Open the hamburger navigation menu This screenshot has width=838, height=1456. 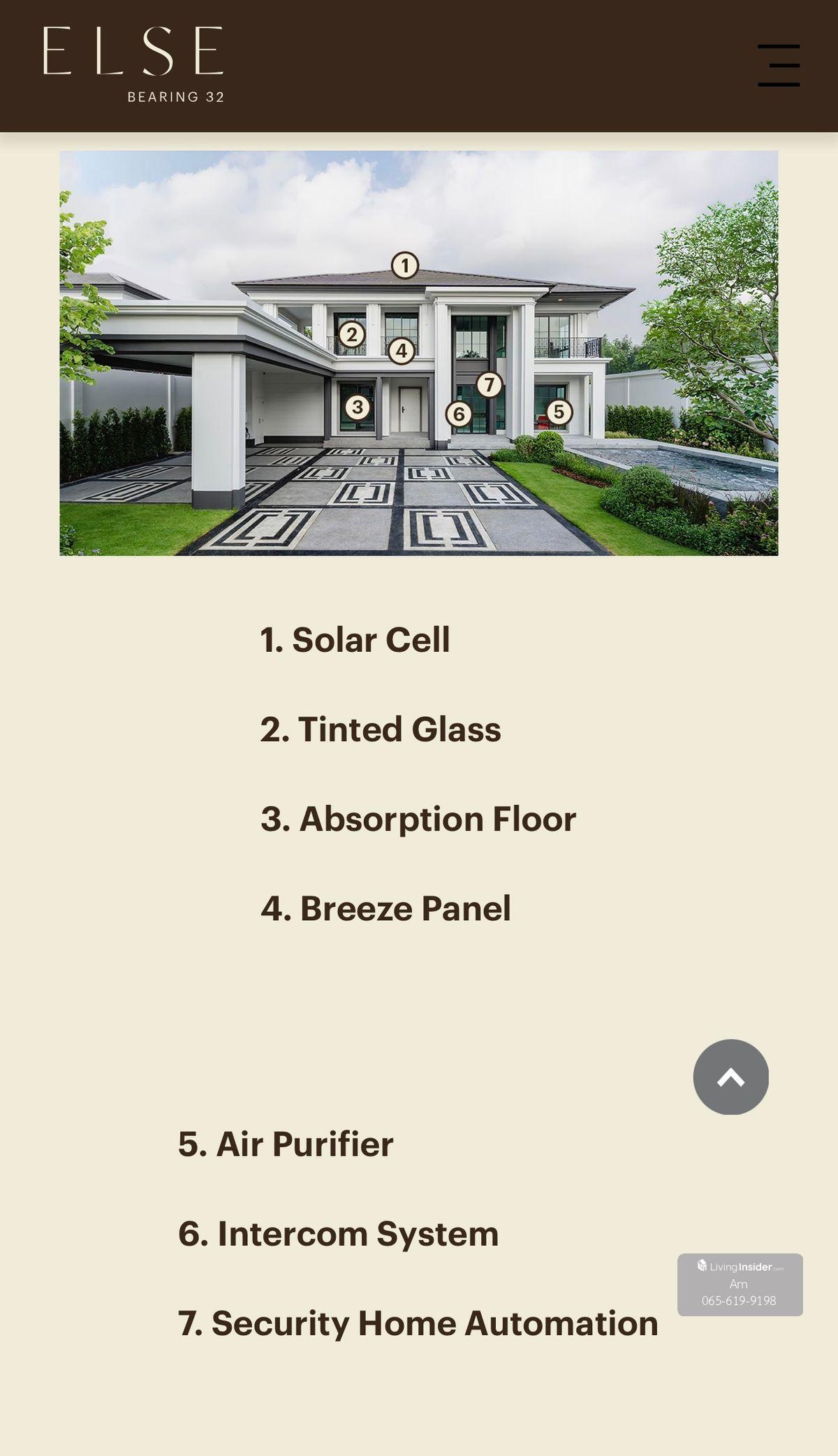click(x=779, y=66)
